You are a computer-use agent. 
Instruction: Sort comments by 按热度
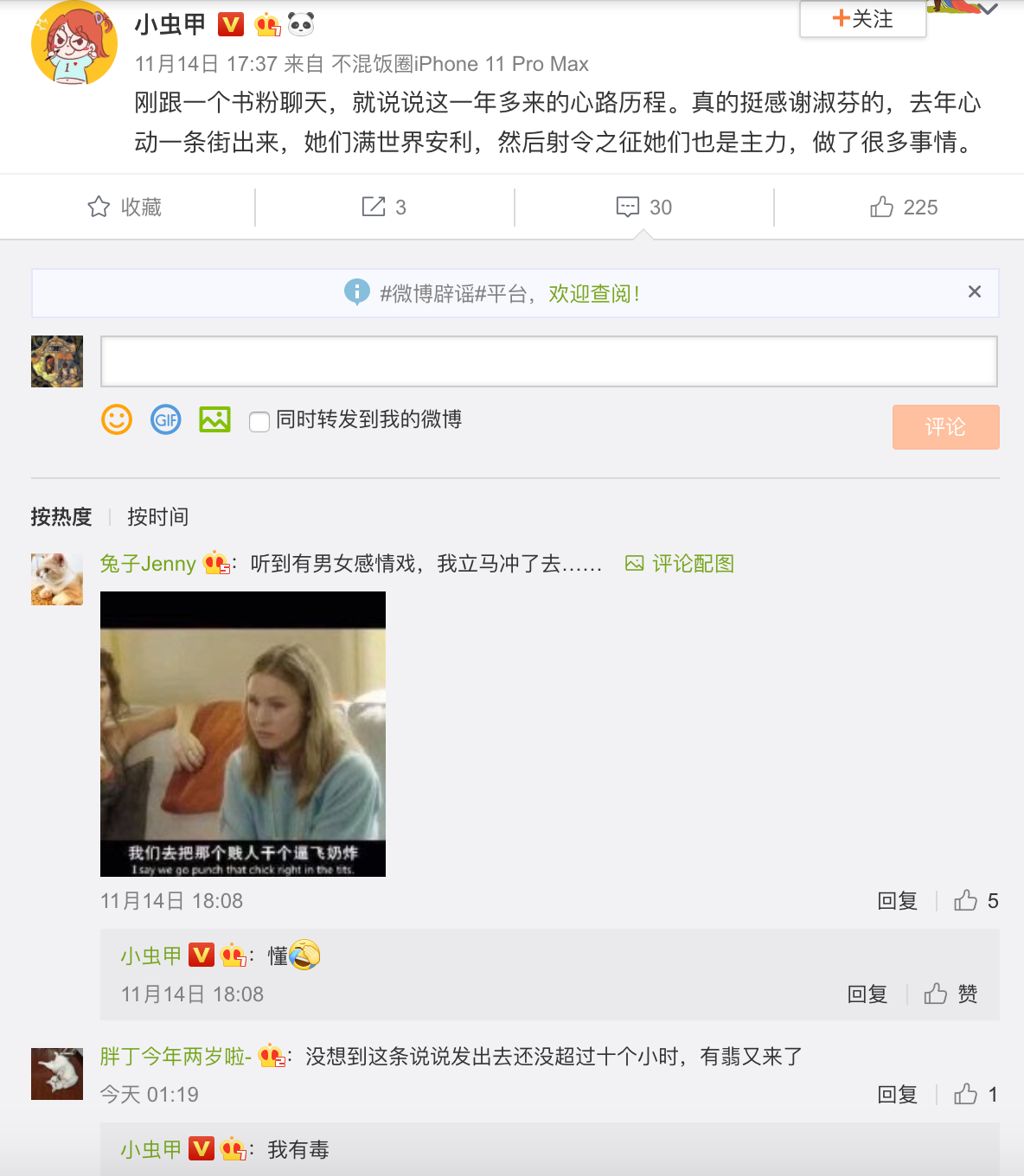point(61,517)
